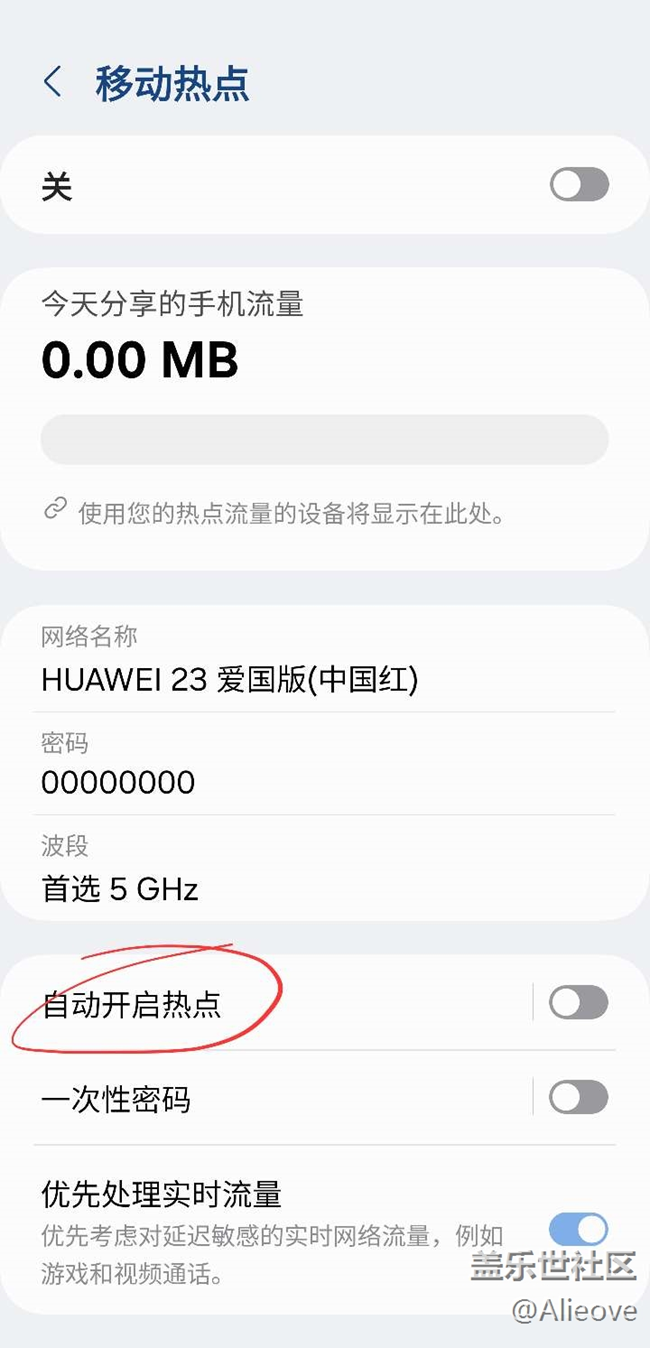Change the 波段 band setting
Screen dimensions: 650x1348
[x=324, y=869]
